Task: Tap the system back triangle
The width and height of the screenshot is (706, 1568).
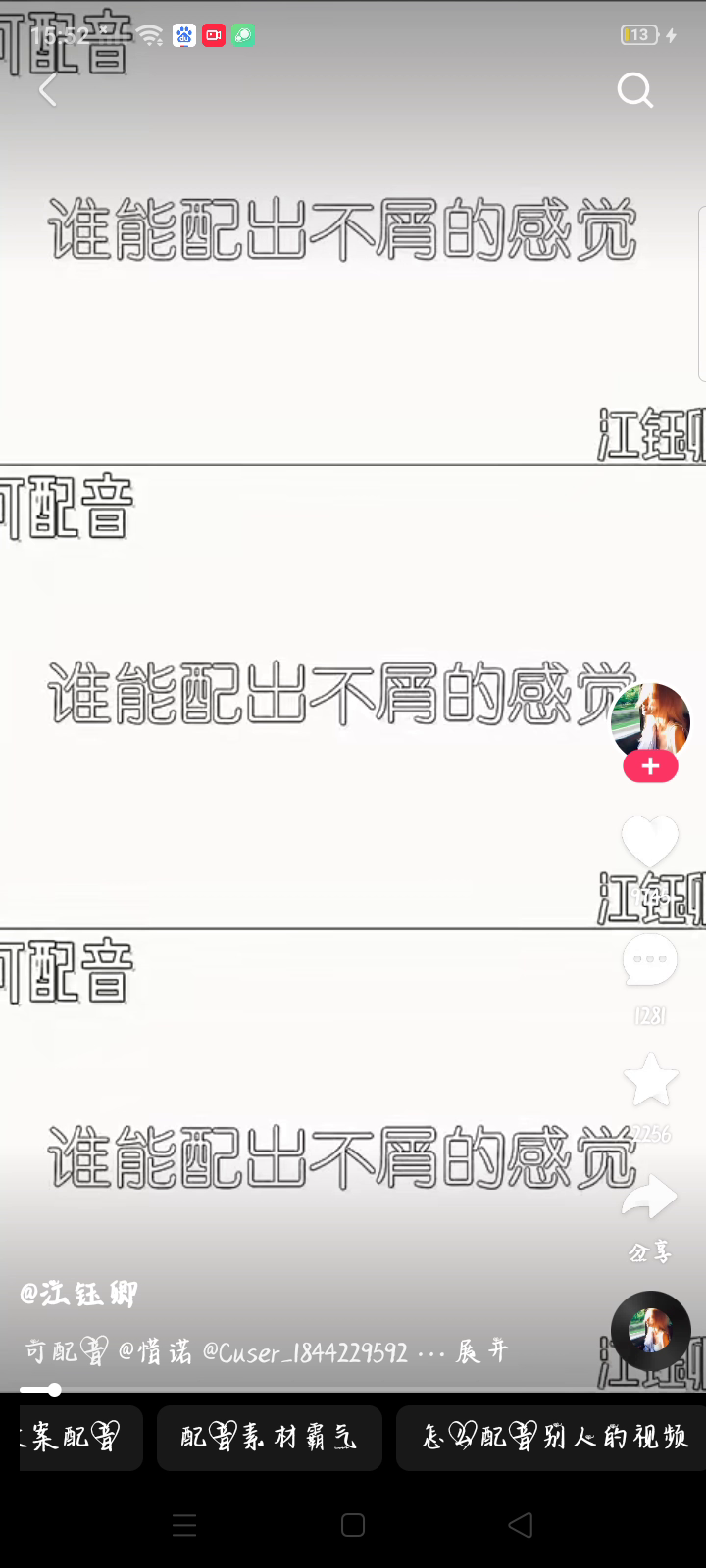Action: pos(521,1525)
